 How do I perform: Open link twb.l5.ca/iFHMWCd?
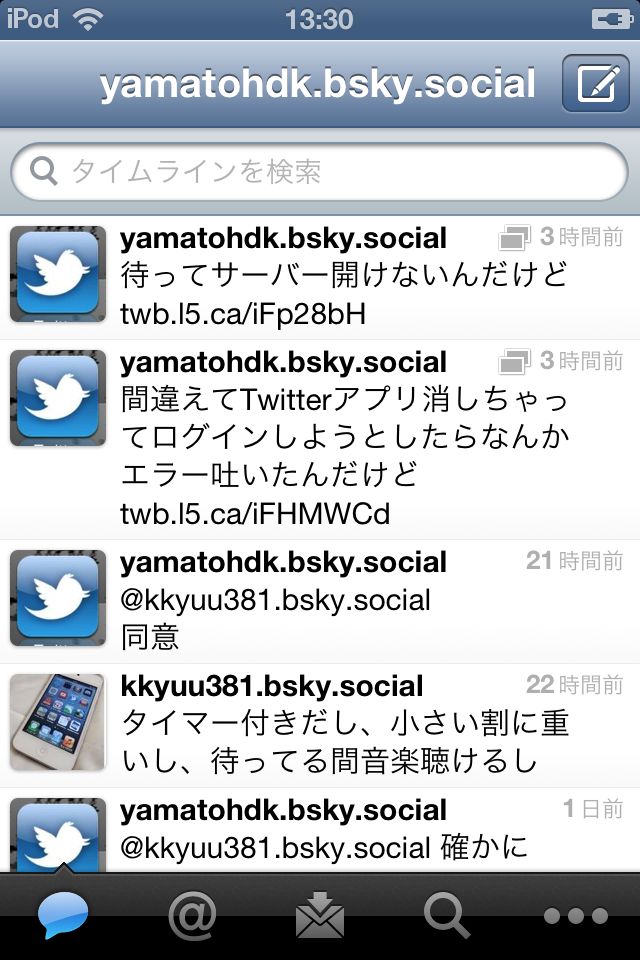click(255, 514)
